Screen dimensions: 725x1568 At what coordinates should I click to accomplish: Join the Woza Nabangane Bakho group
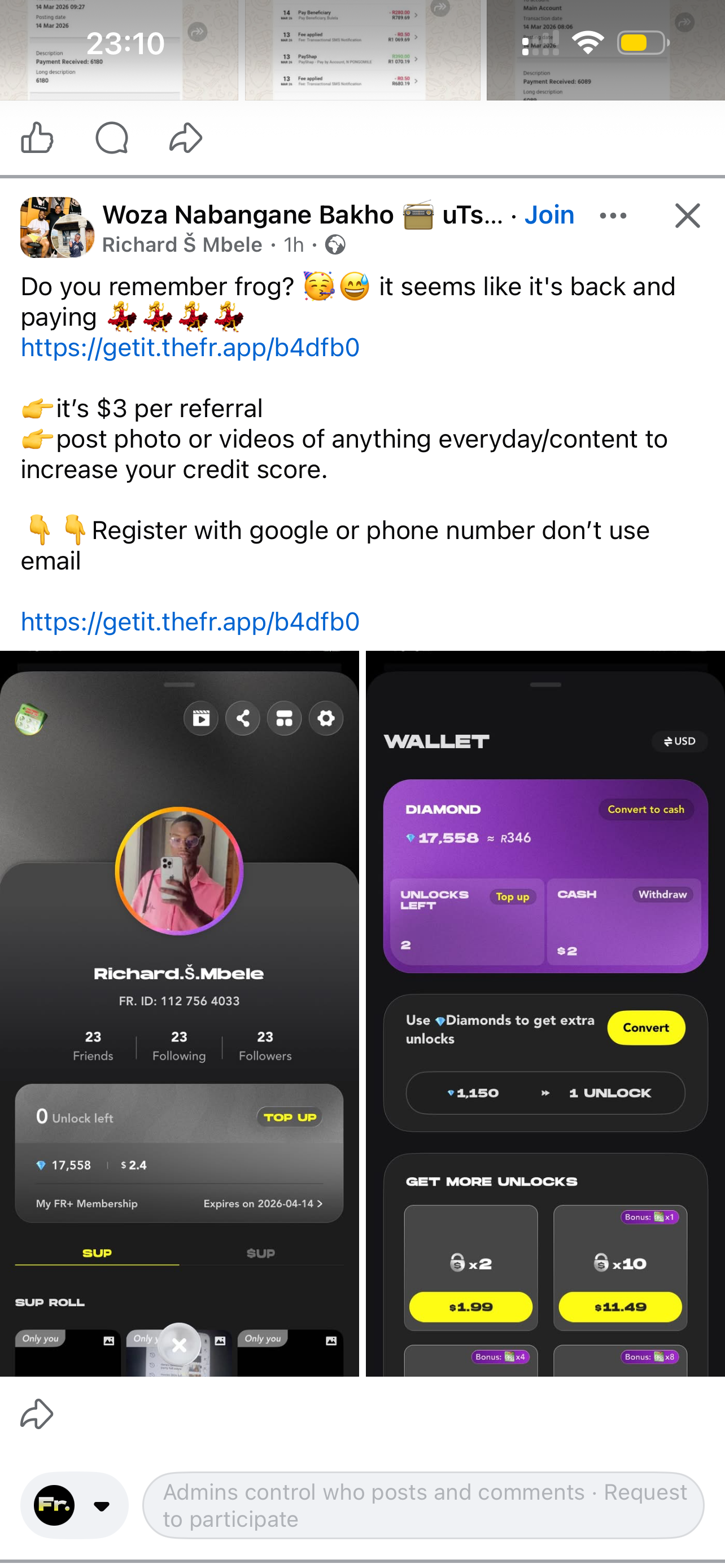click(x=549, y=215)
